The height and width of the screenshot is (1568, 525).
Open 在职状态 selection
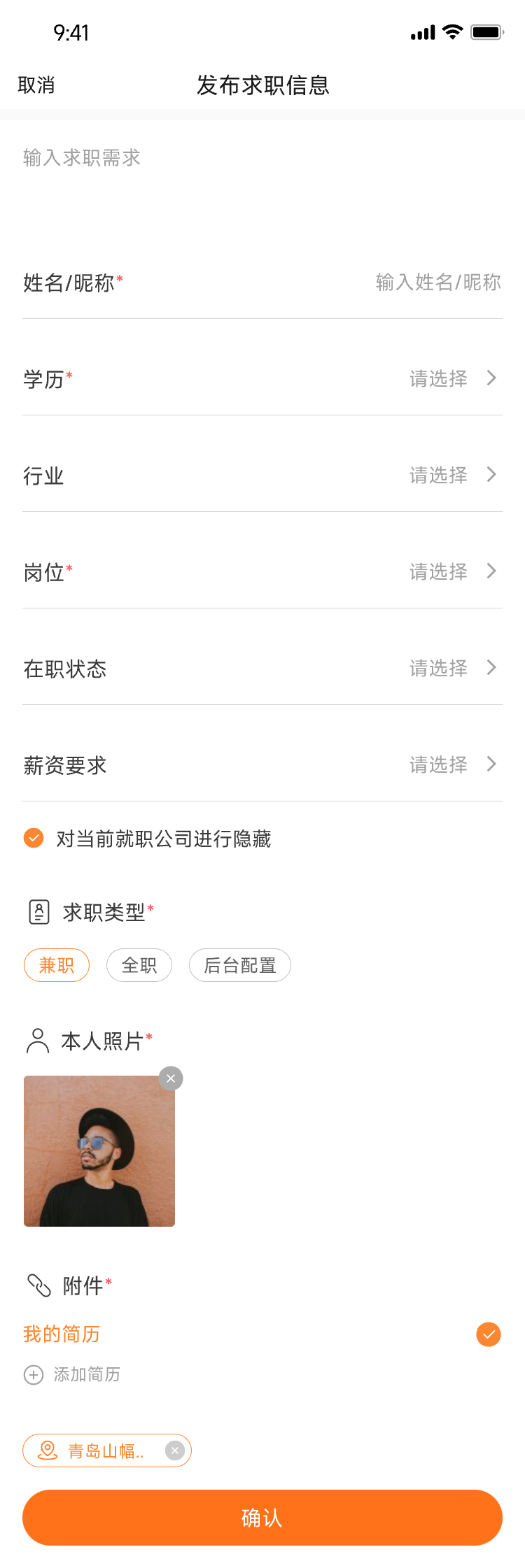(x=262, y=669)
